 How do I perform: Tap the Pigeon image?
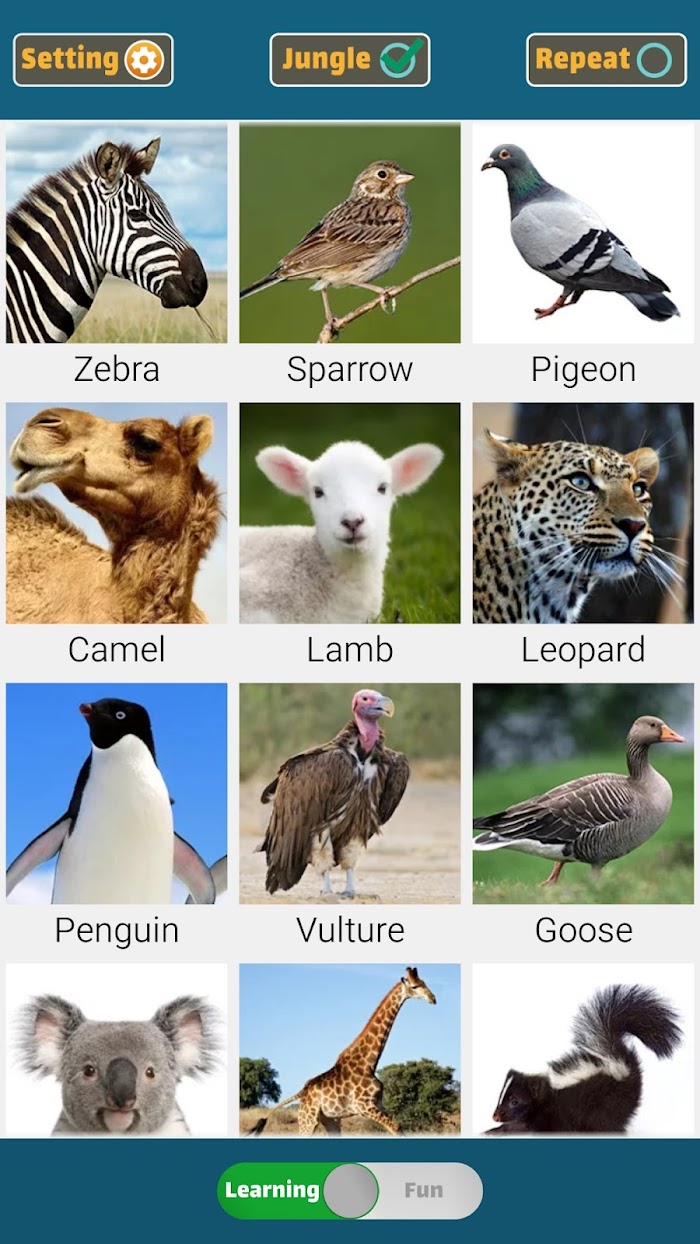click(583, 233)
